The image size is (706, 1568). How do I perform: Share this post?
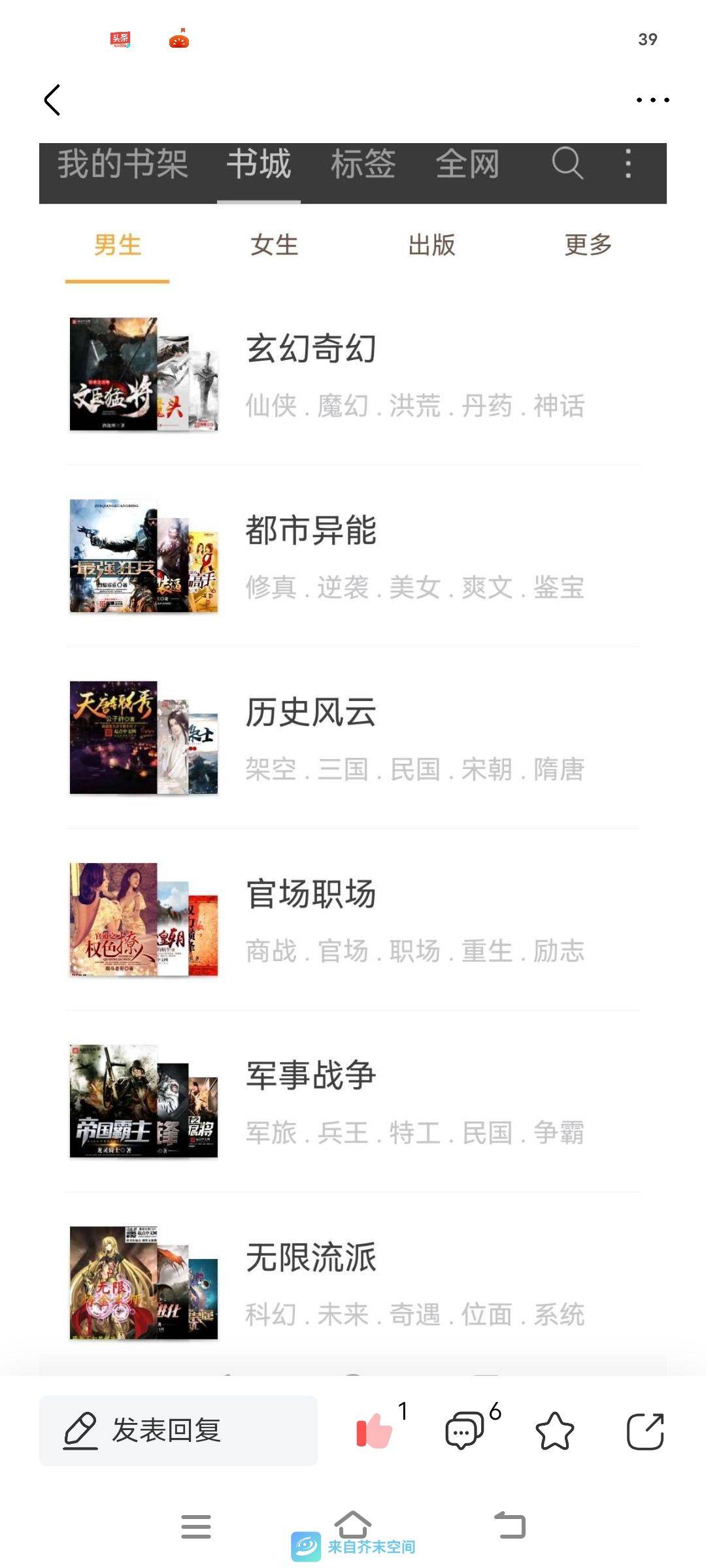click(645, 1431)
